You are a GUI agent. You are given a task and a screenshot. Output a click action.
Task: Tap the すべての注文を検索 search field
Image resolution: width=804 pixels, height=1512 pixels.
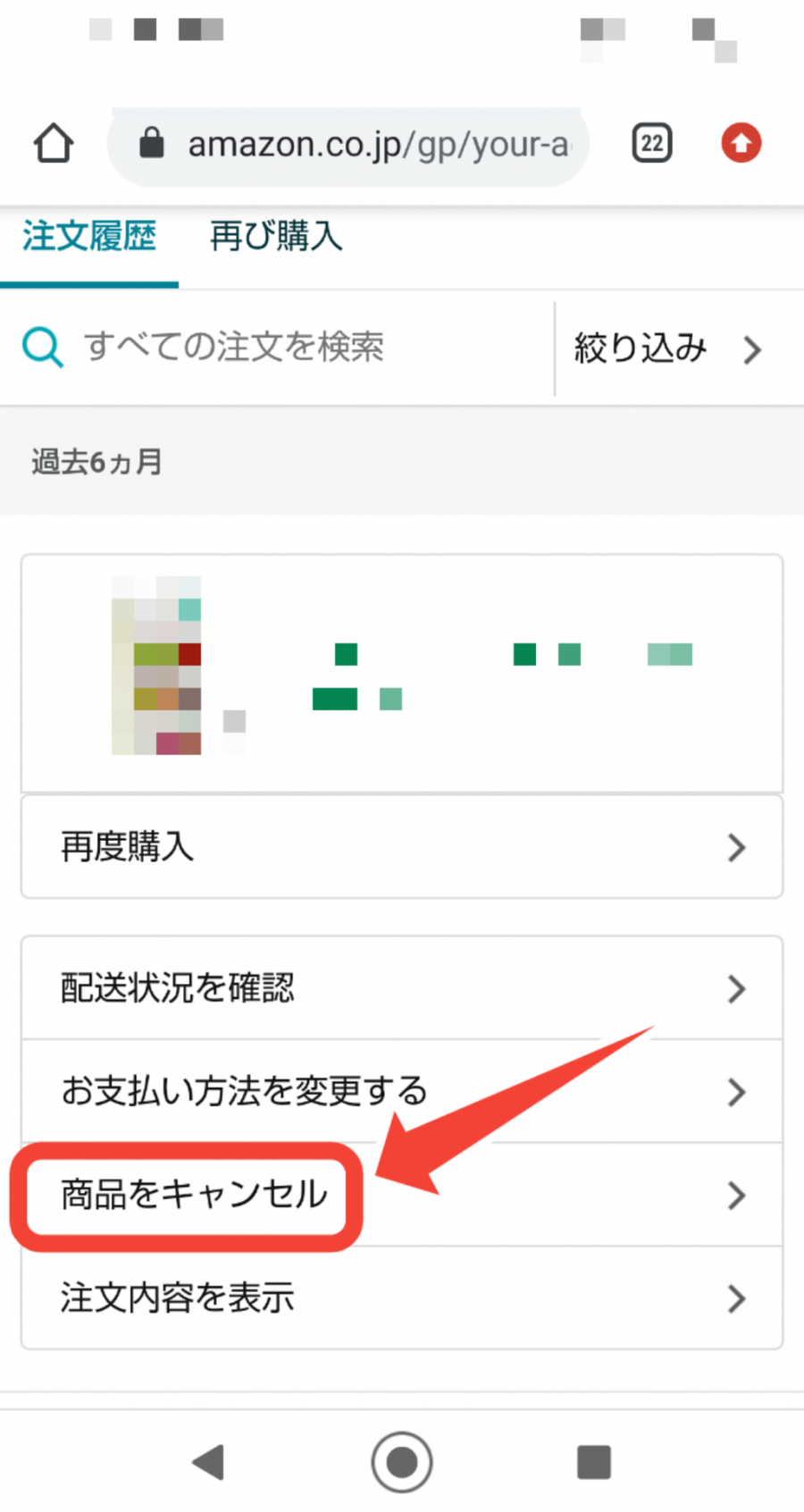(x=268, y=348)
